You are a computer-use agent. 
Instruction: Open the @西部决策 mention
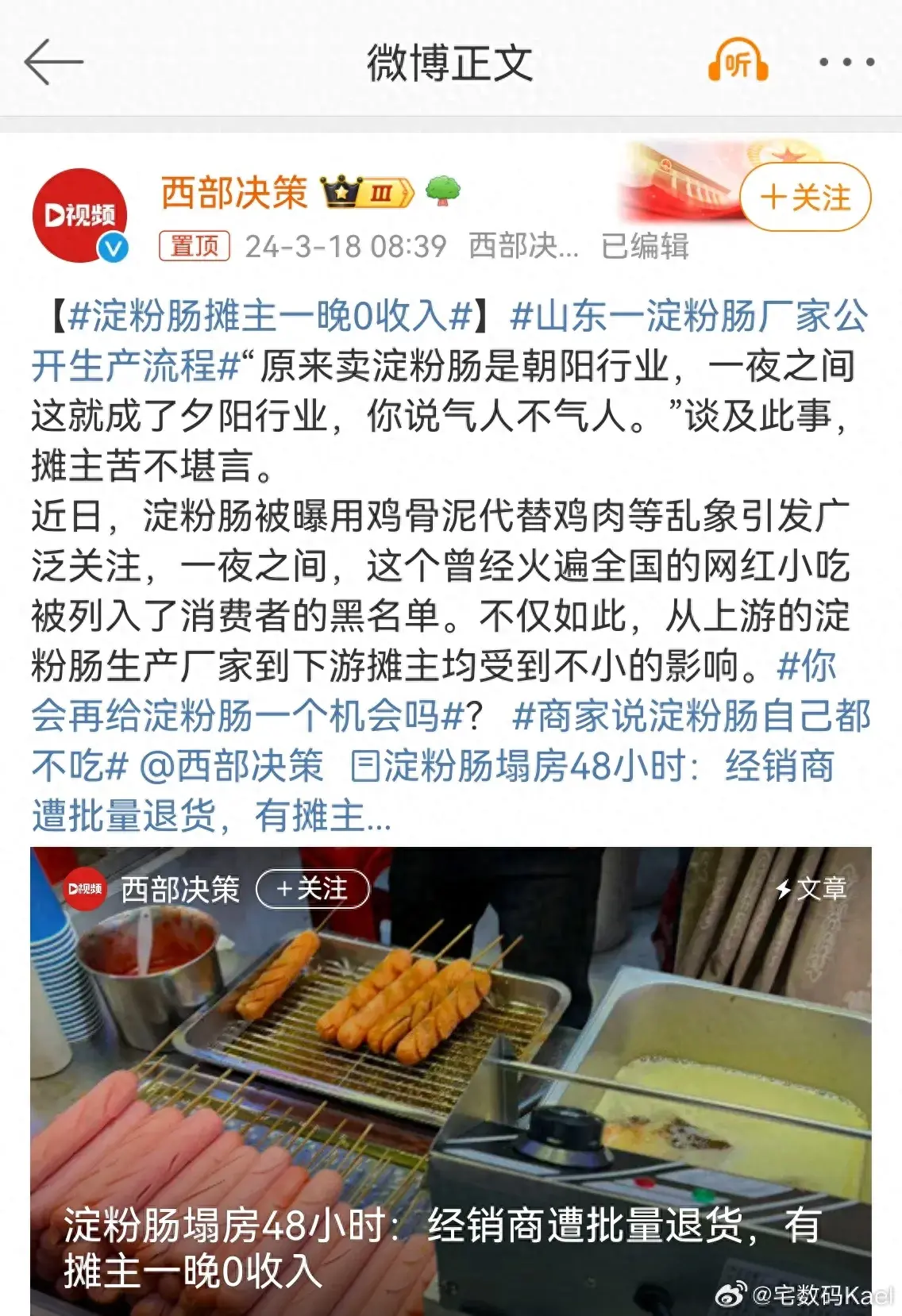click(x=232, y=767)
